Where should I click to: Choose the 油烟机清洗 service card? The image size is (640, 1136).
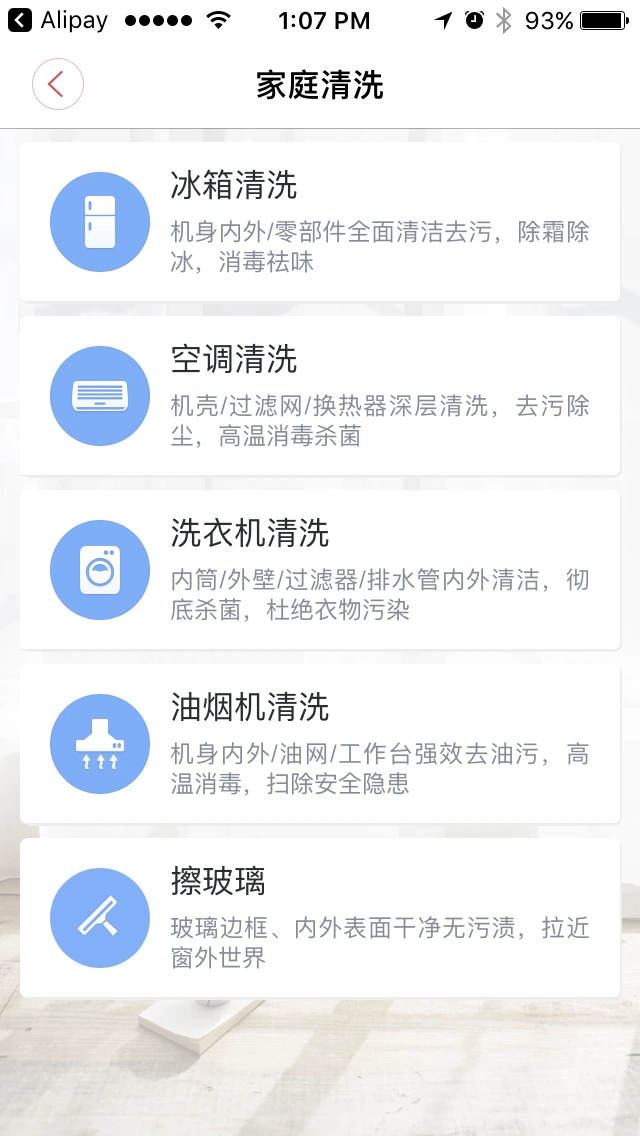point(320,743)
